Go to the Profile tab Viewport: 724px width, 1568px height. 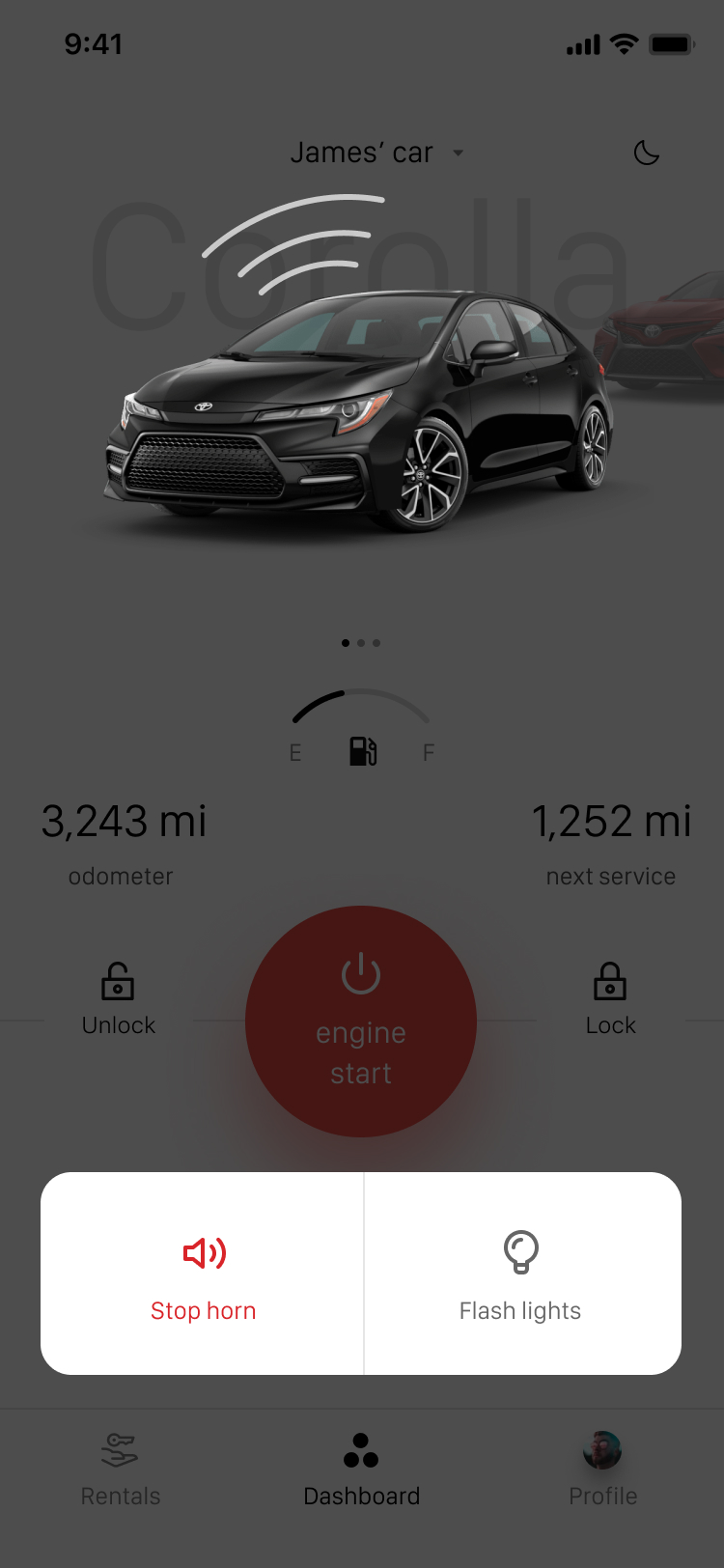602,1470
